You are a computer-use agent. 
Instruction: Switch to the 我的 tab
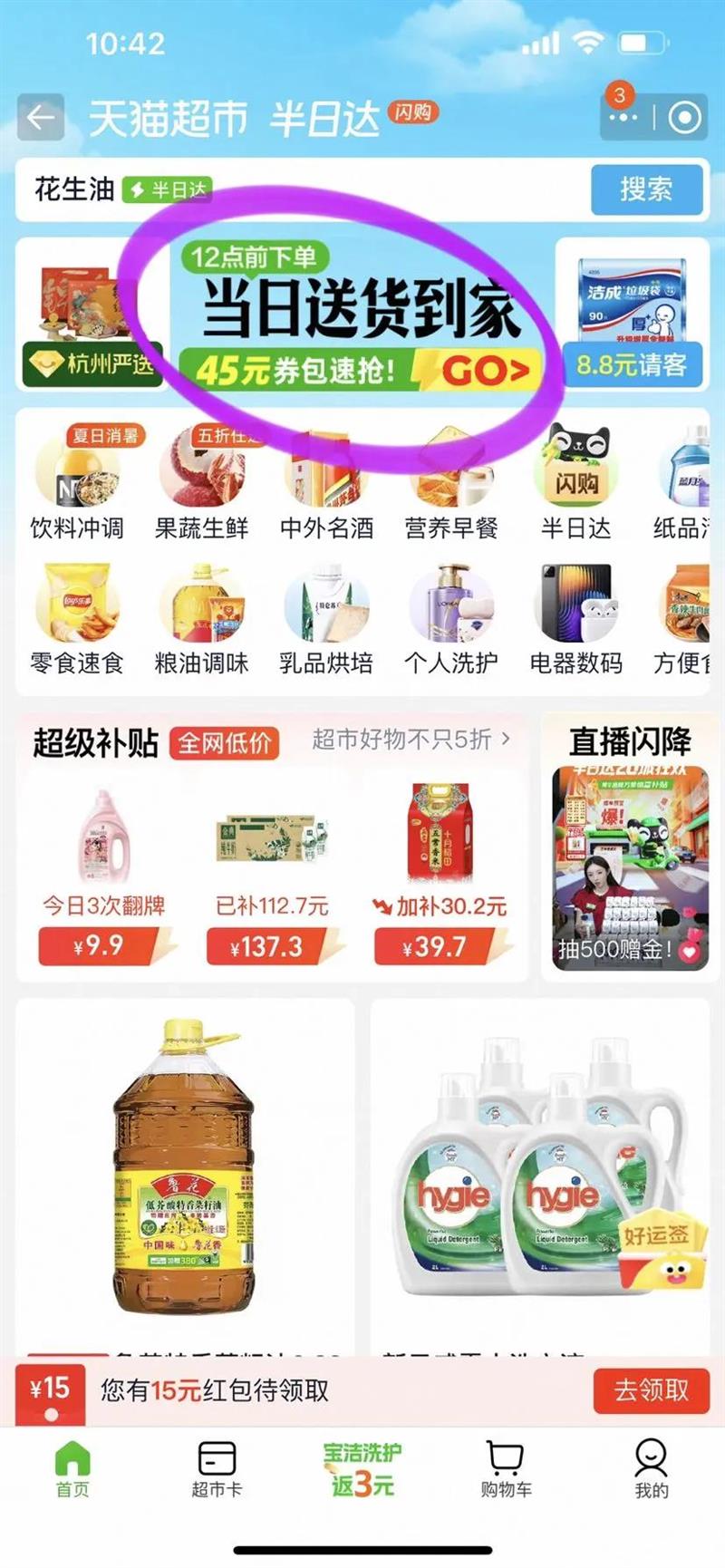[651, 1470]
